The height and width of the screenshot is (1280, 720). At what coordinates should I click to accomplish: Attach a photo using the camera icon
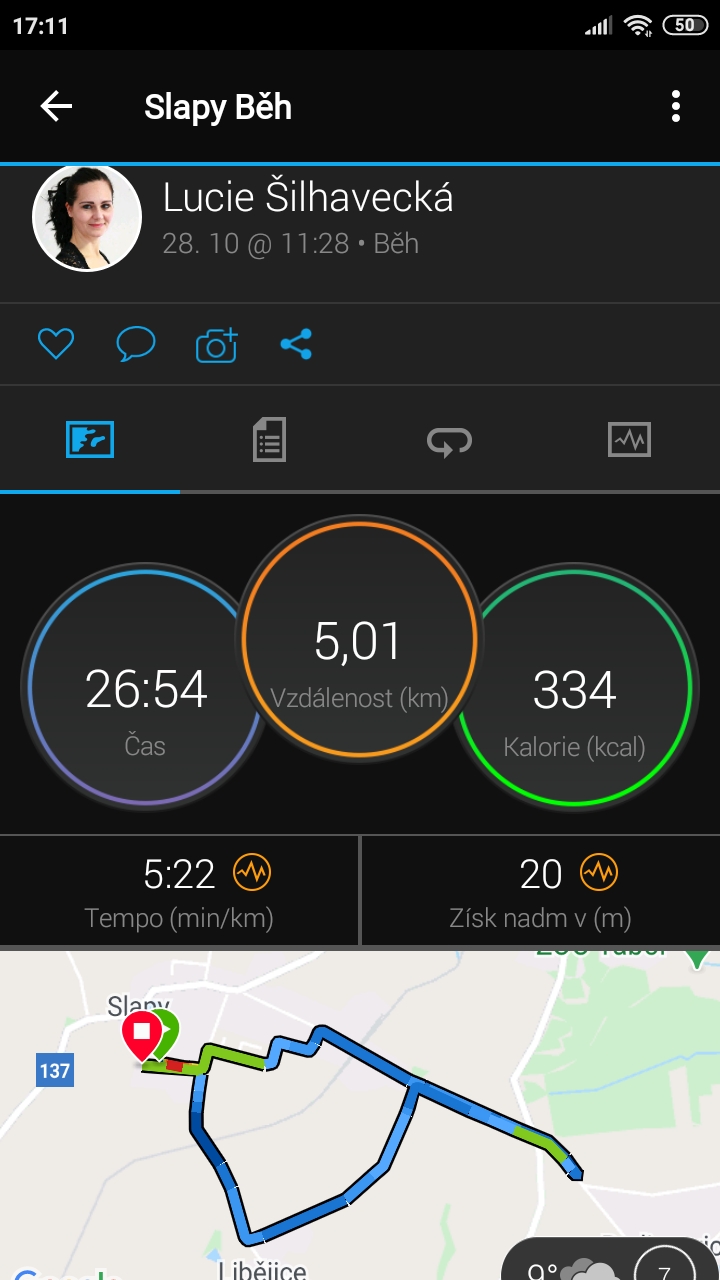217,345
